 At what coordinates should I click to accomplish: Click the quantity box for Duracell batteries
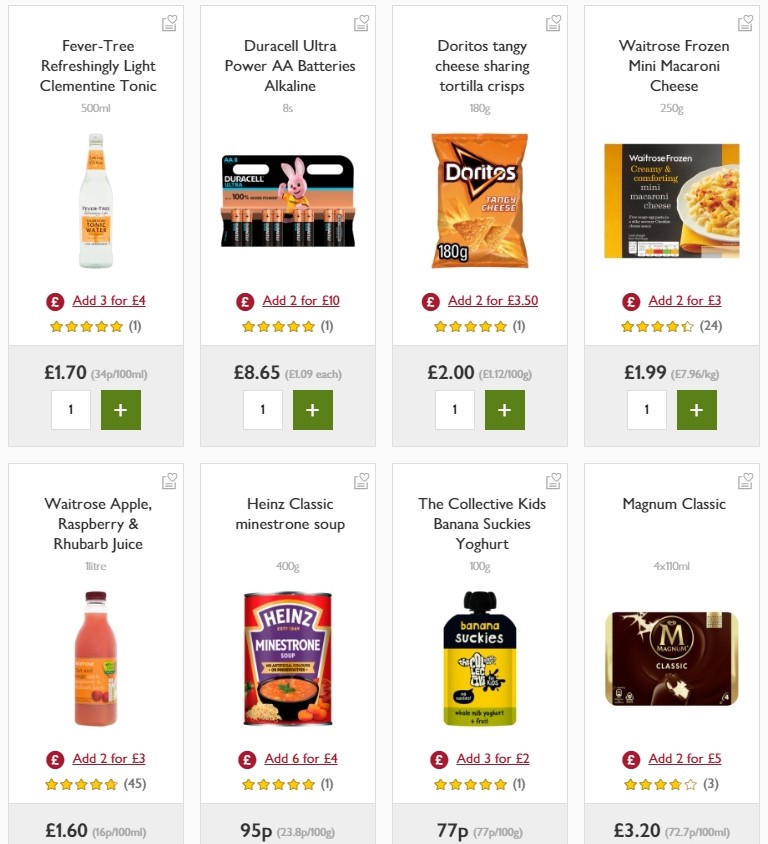point(263,409)
